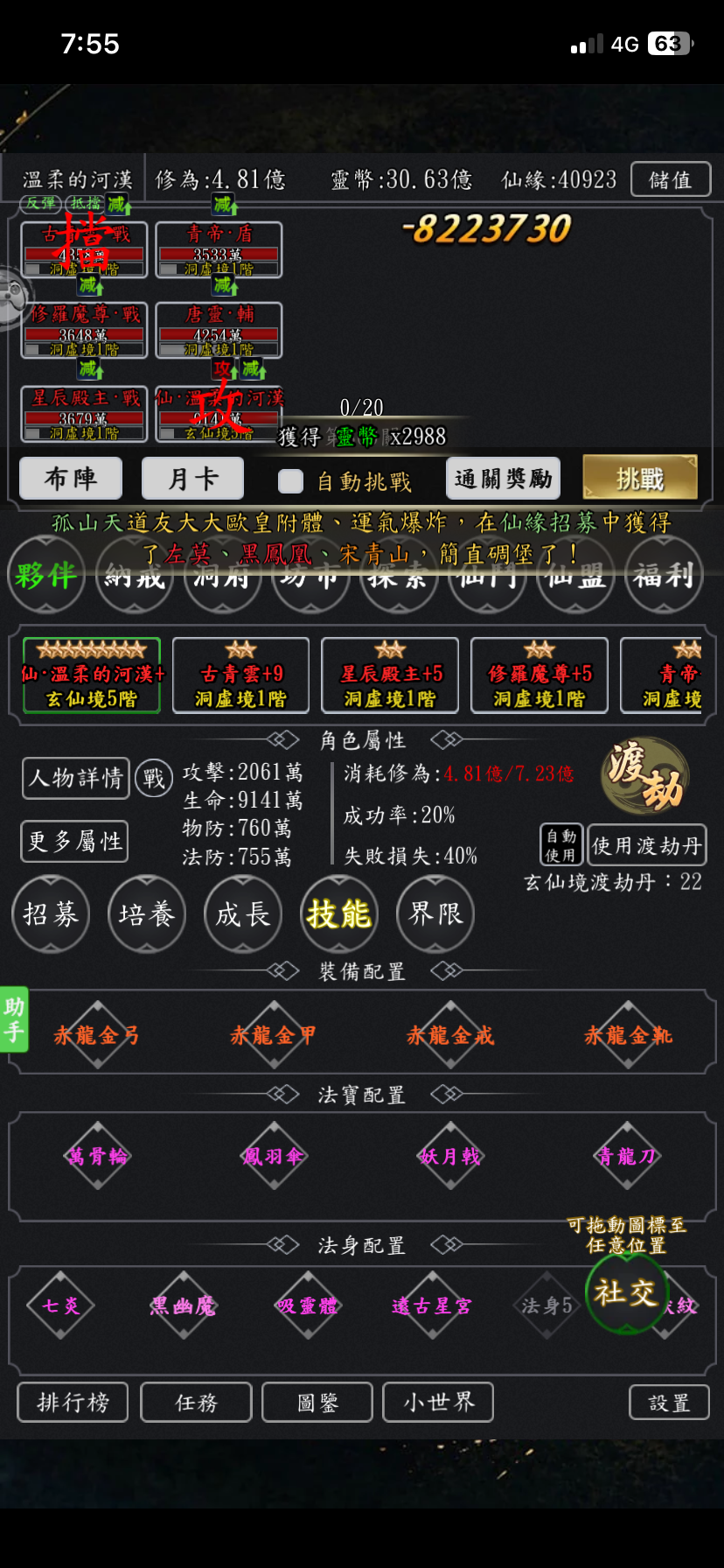Open the 招募 recruit section
Image resolution: width=724 pixels, height=1568 pixels.
coord(51,914)
